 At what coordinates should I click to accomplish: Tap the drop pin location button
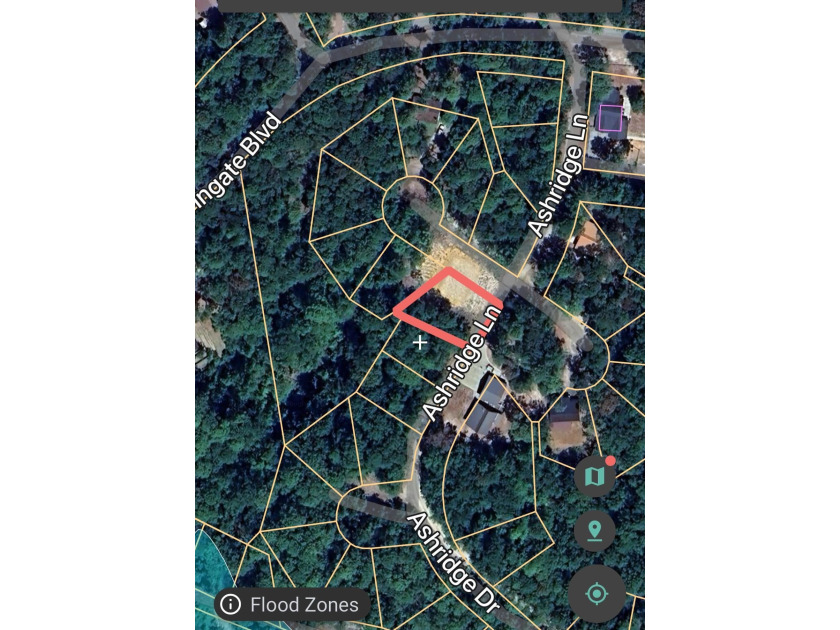[595, 531]
